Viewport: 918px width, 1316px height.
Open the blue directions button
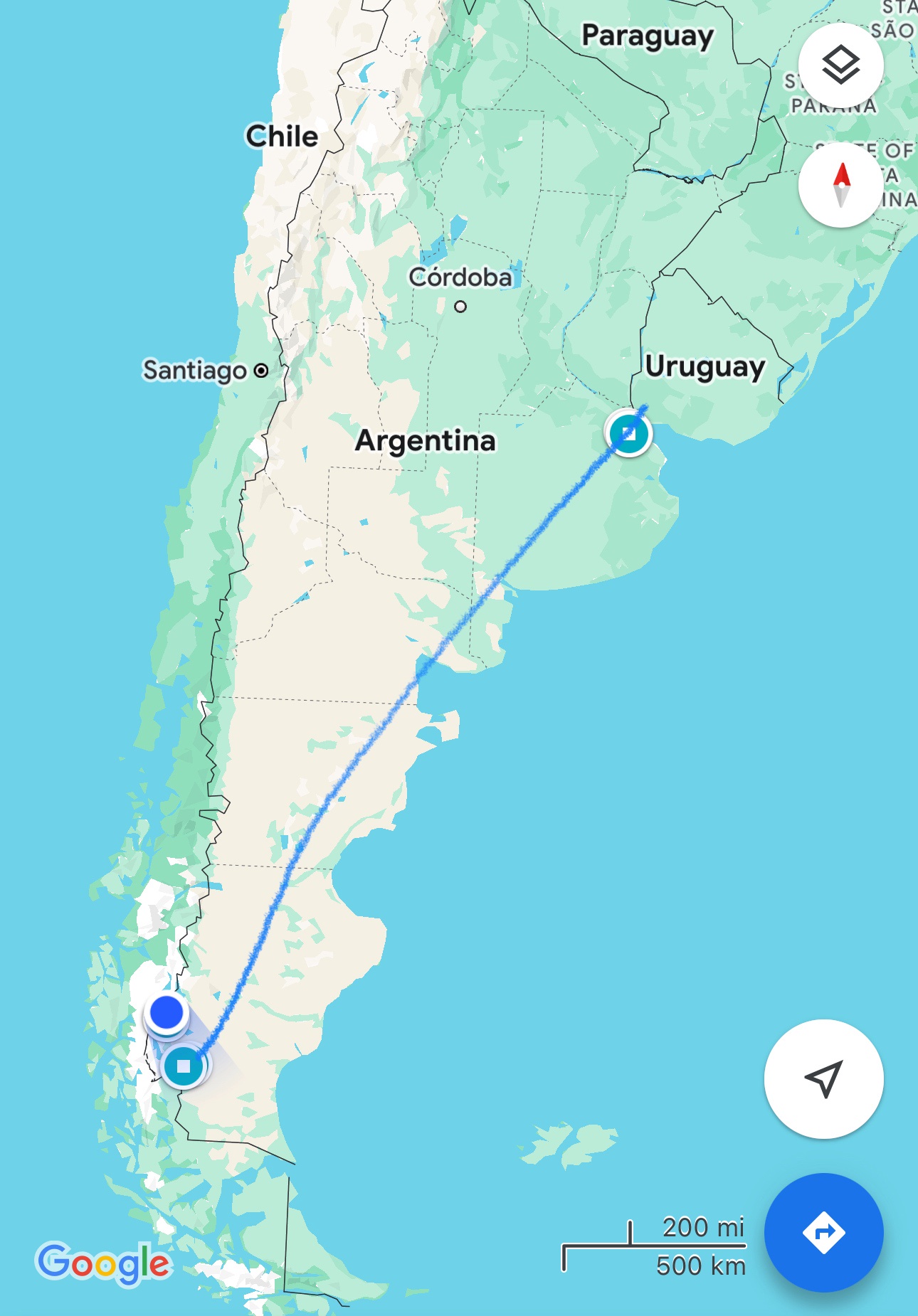tap(823, 1232)
